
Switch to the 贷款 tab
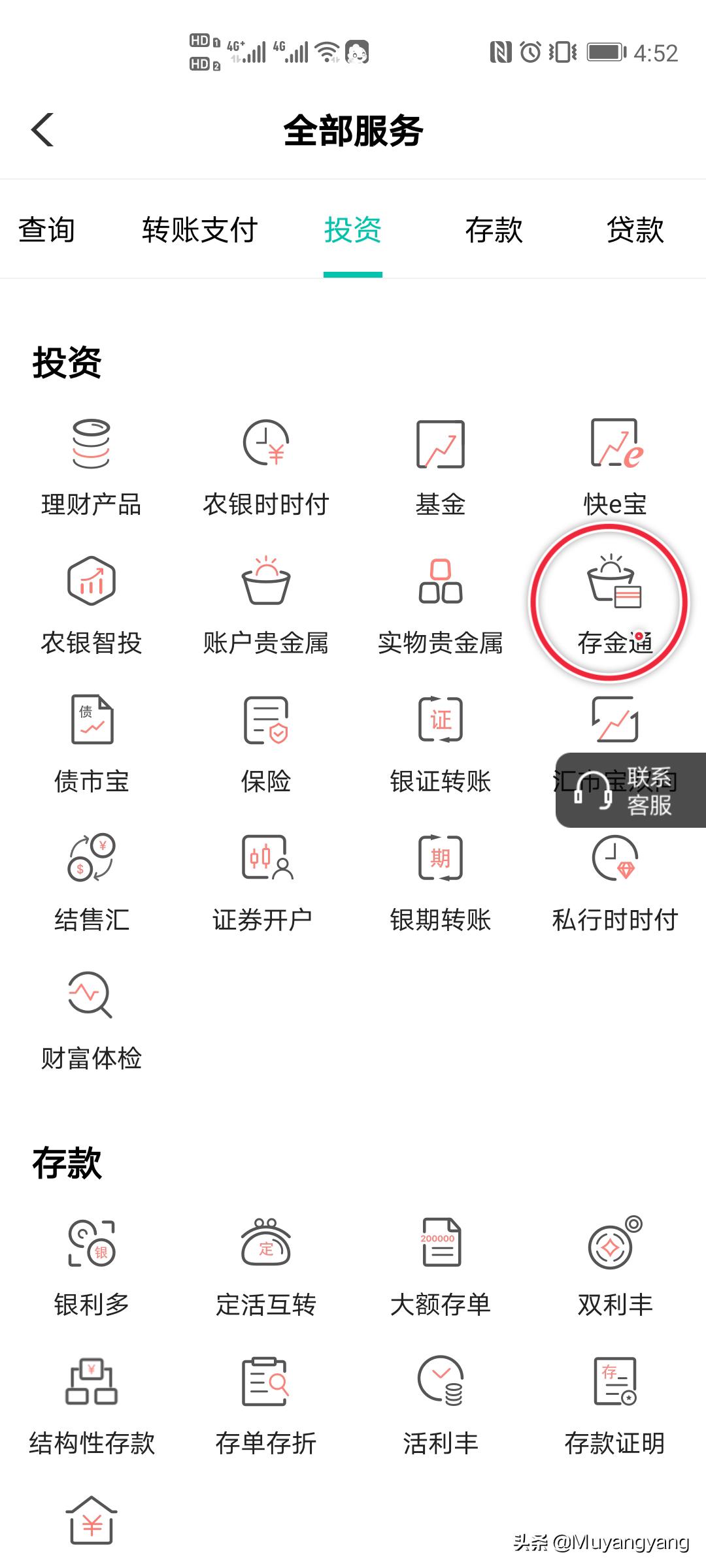click(634, 230)
